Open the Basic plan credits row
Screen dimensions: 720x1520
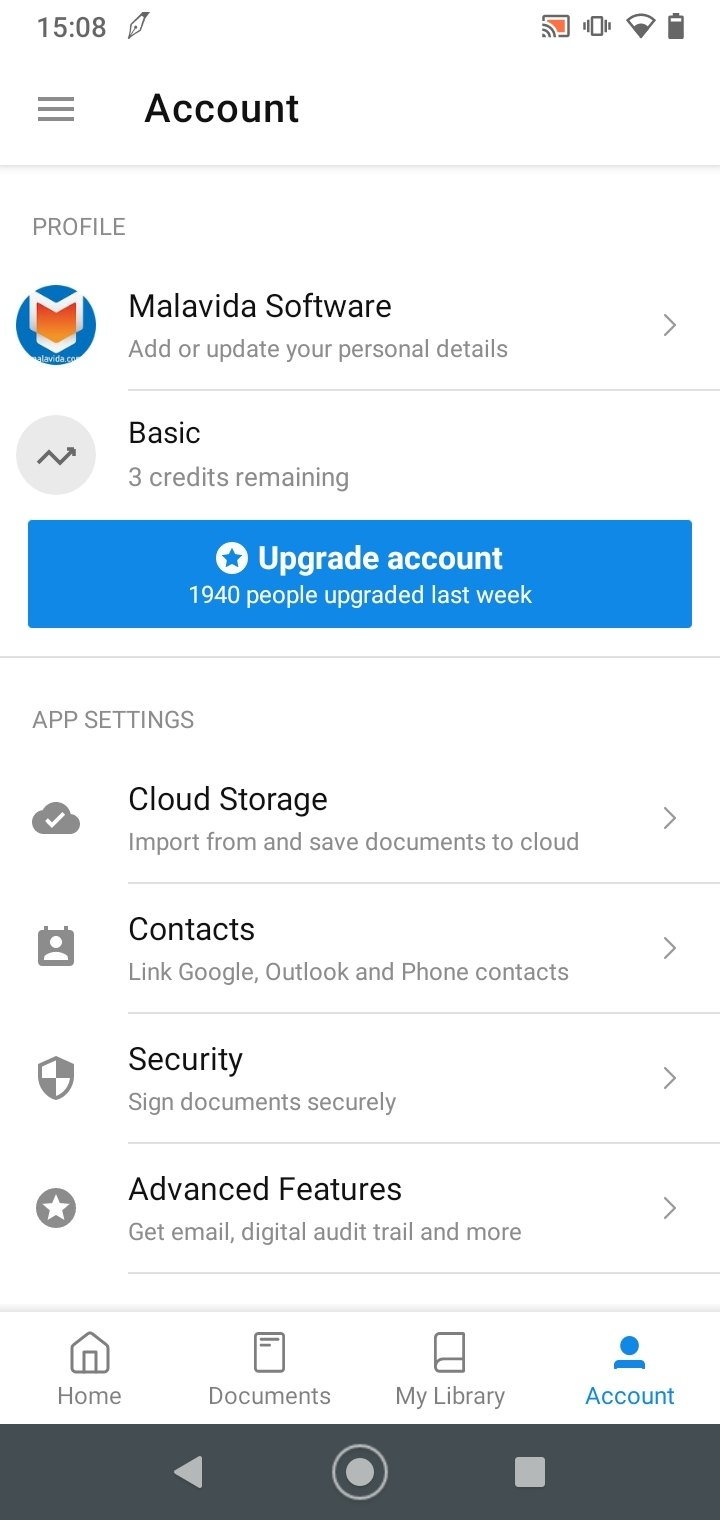[360, 455]
